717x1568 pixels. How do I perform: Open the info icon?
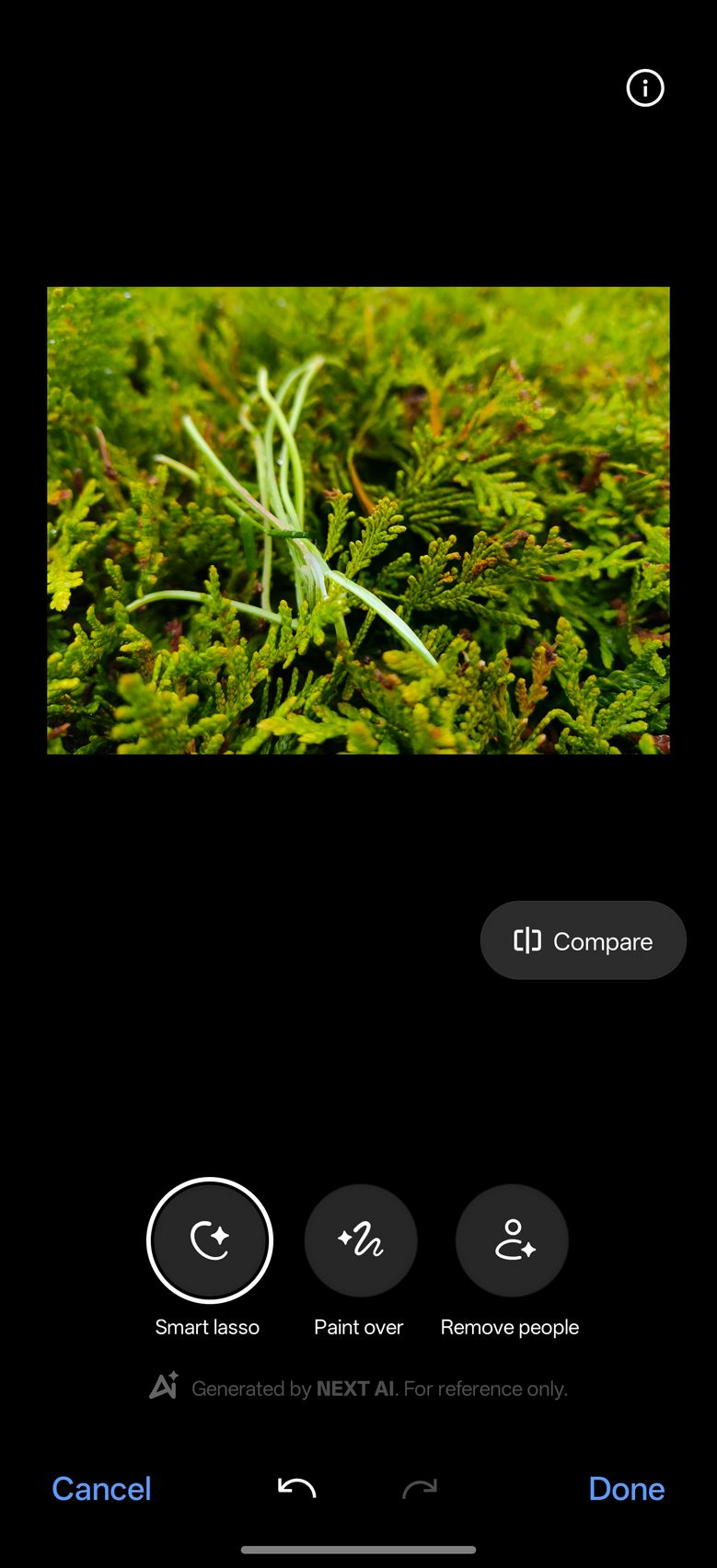[645, 88]
